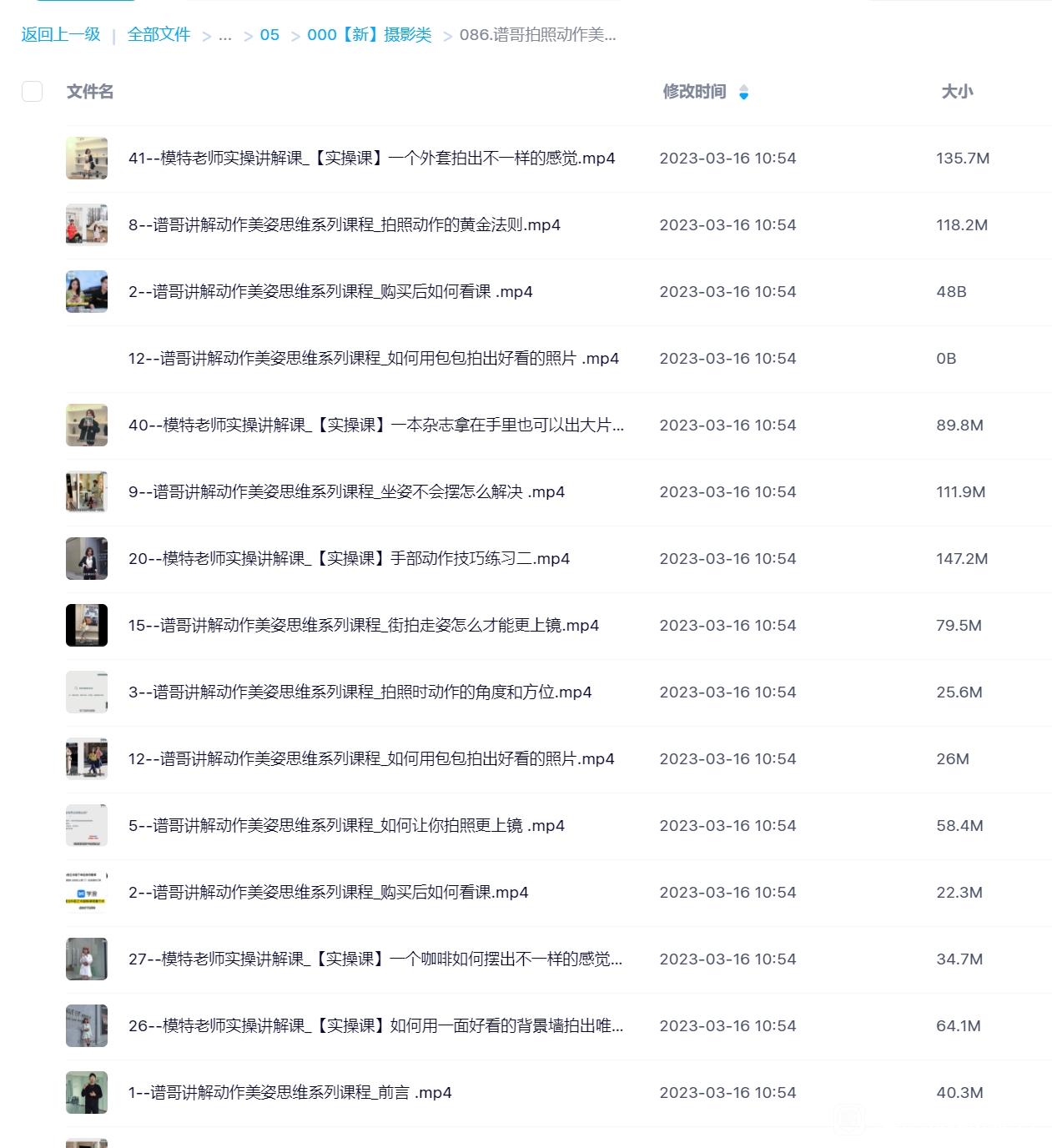Open the 0B file 12--如何用包包拍出好看的照片 .mp4
The image size is (1052, 1148).
(x=373, y=359)
